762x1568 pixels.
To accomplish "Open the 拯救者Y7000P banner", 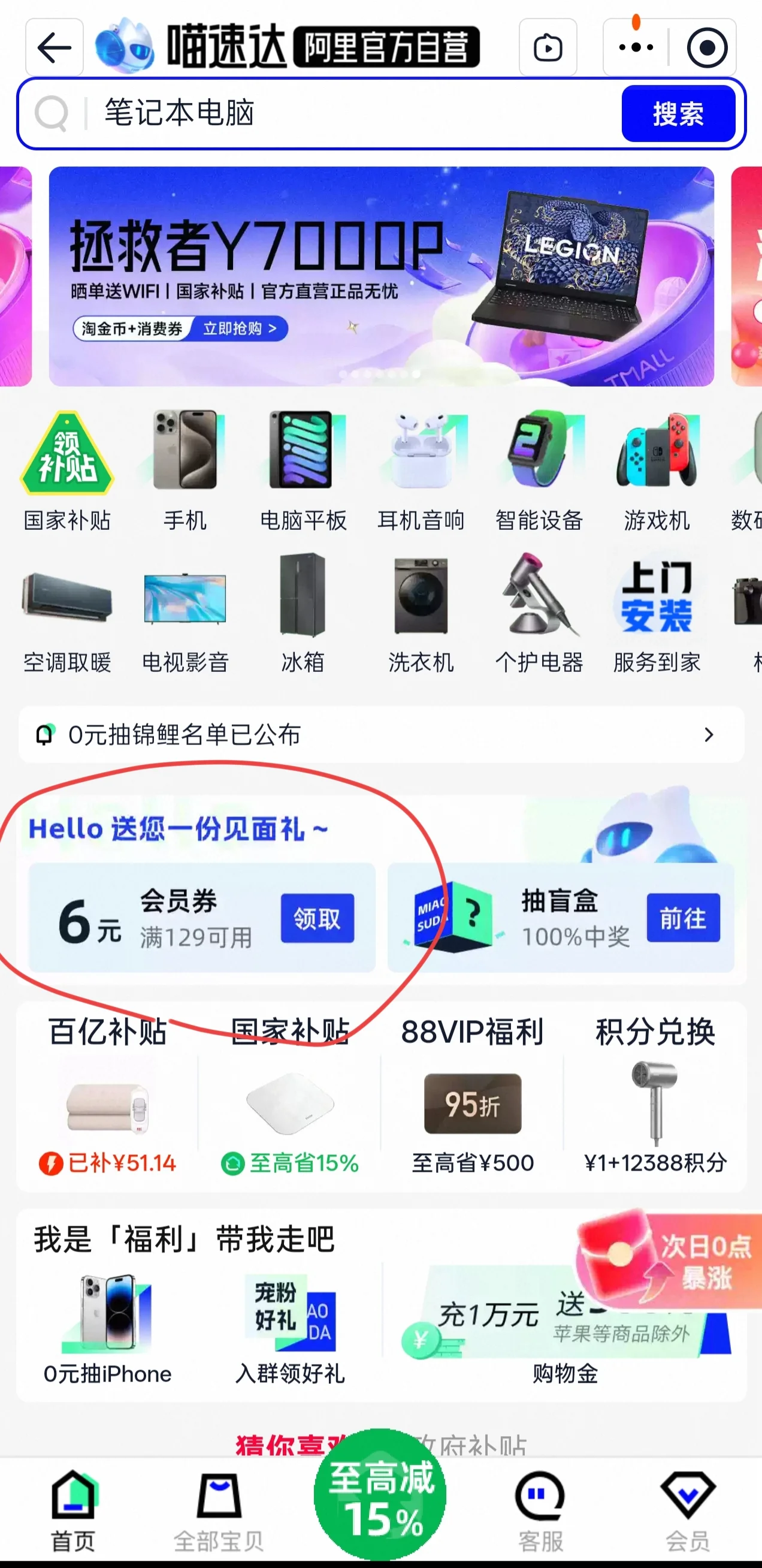I will (382, 276).
